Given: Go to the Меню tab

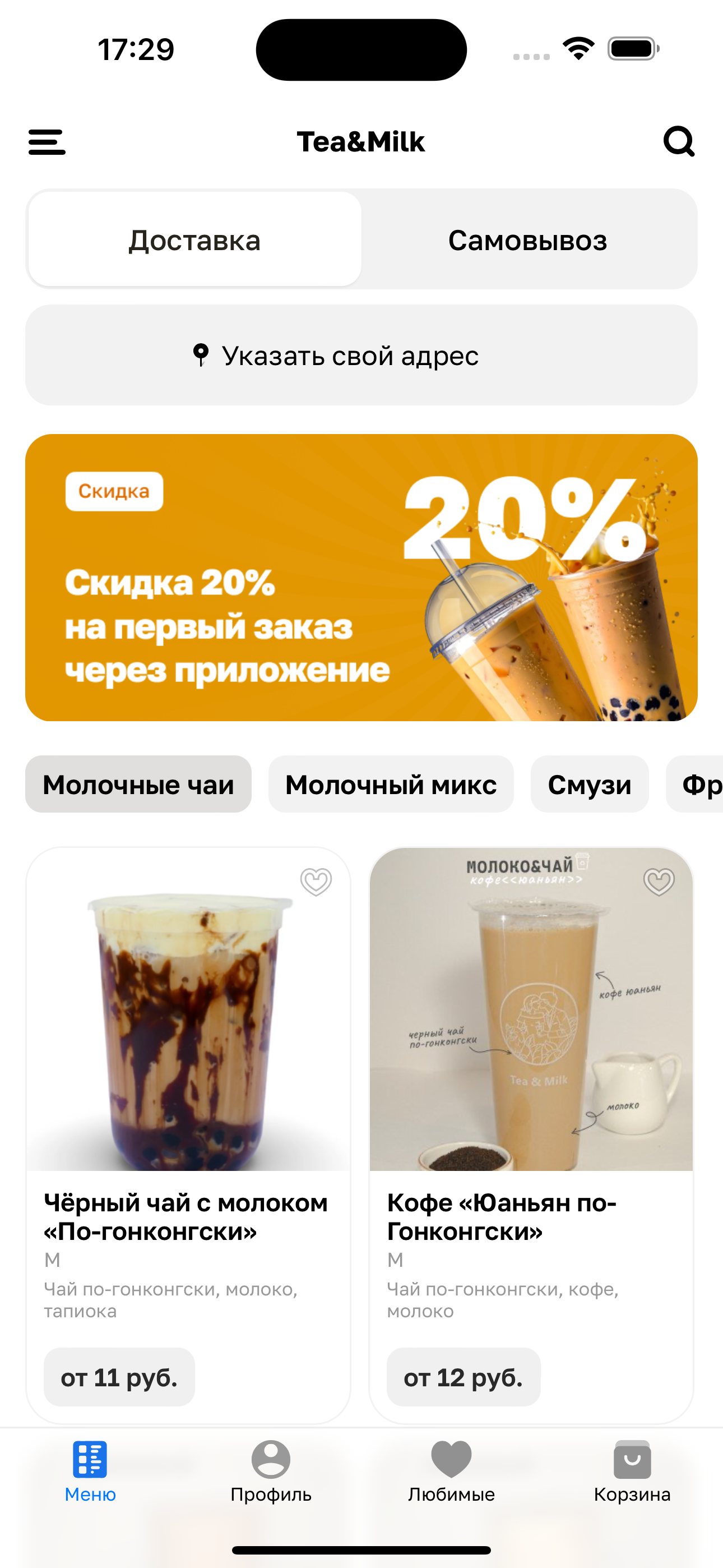Looking at the screenshot, I should coord(90,1470).
